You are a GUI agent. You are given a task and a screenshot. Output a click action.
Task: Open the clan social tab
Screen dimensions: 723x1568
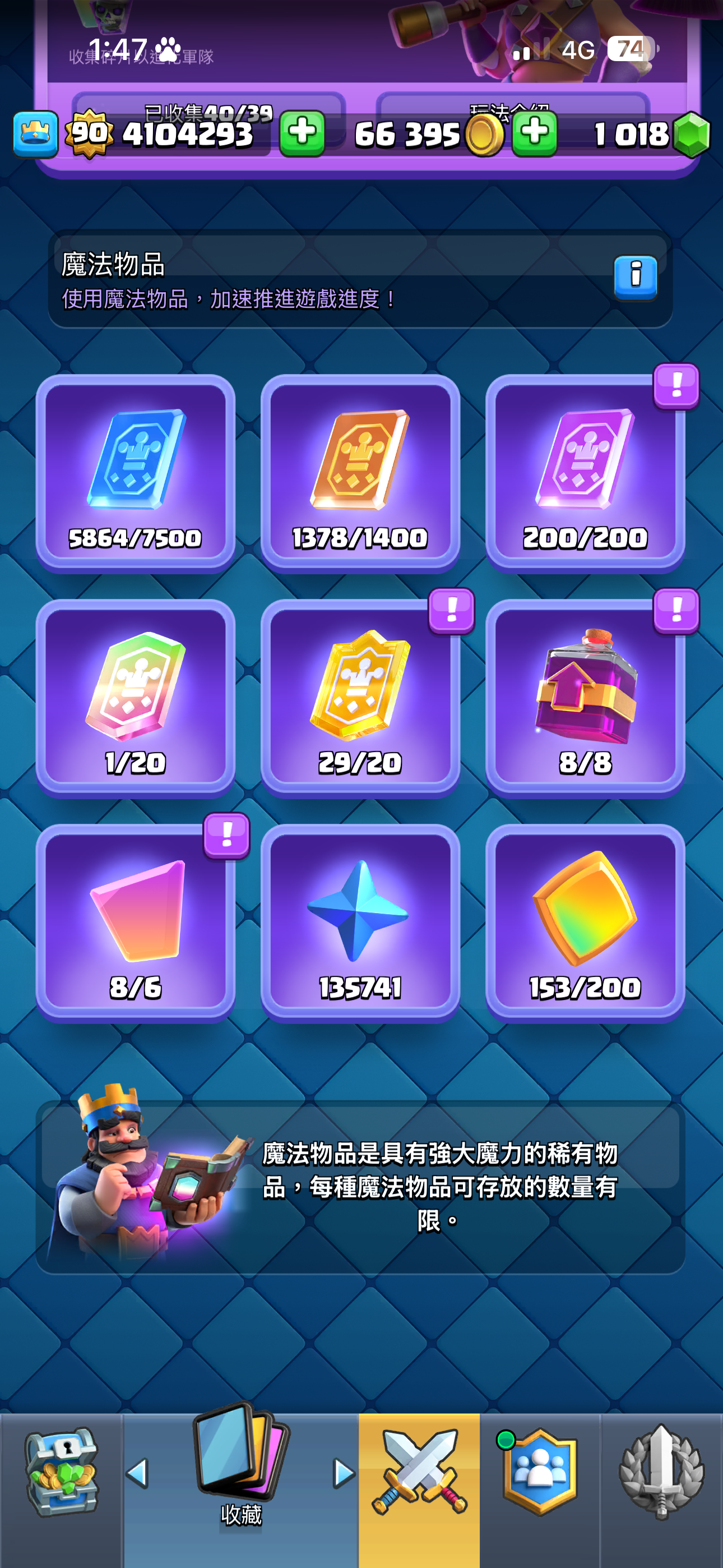(539, 1473)
